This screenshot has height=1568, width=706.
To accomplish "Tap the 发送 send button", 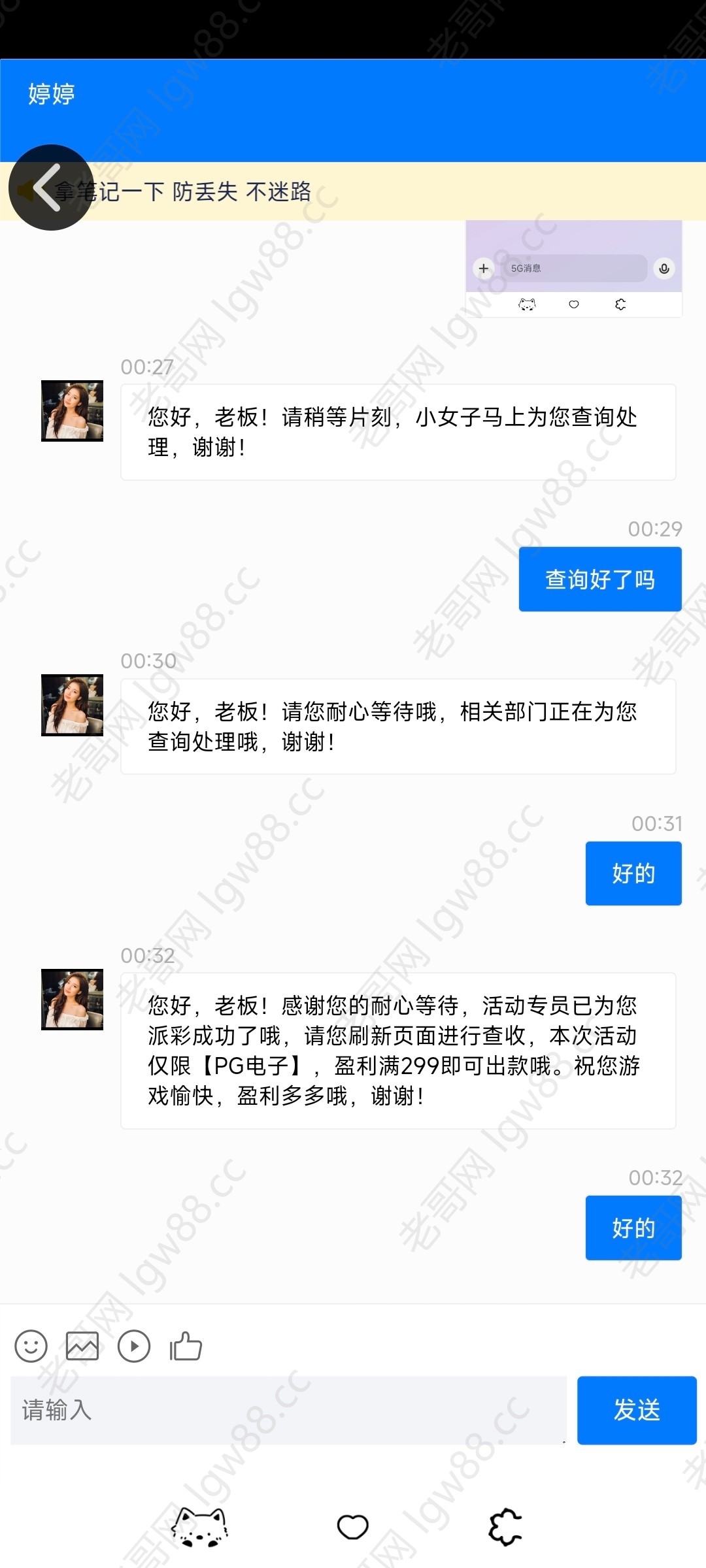I will 637,1410.
